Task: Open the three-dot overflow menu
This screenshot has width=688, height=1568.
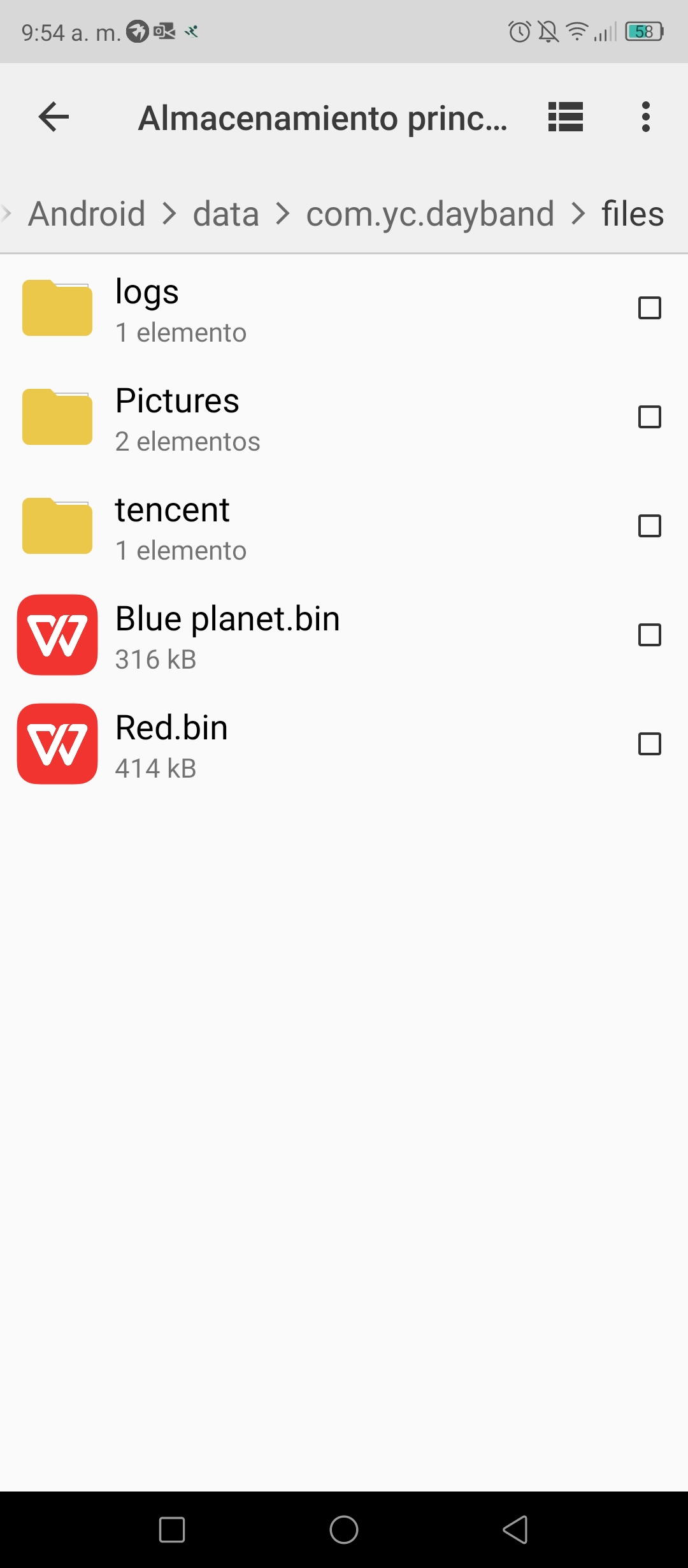Action: pos(646,117)
